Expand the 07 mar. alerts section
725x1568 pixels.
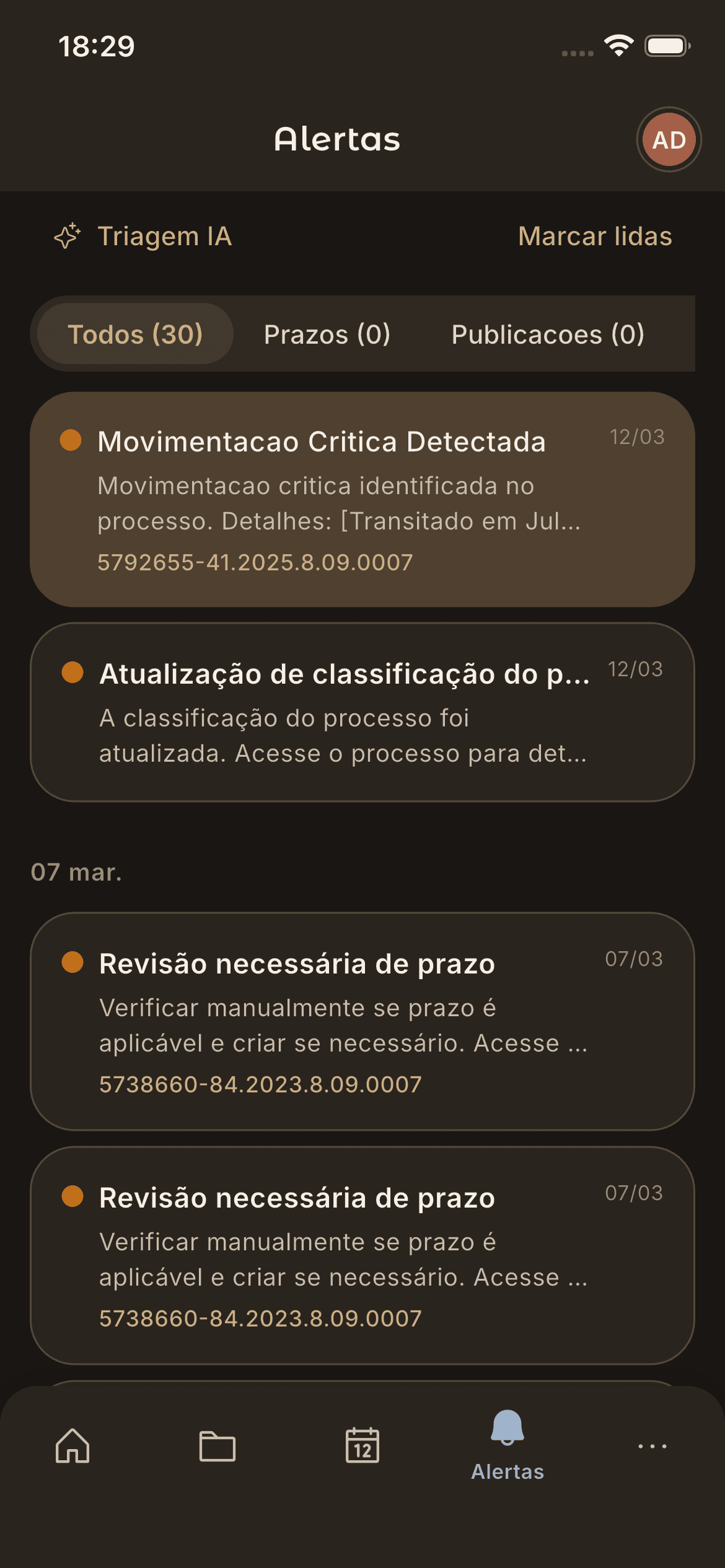tap(77, 873)
